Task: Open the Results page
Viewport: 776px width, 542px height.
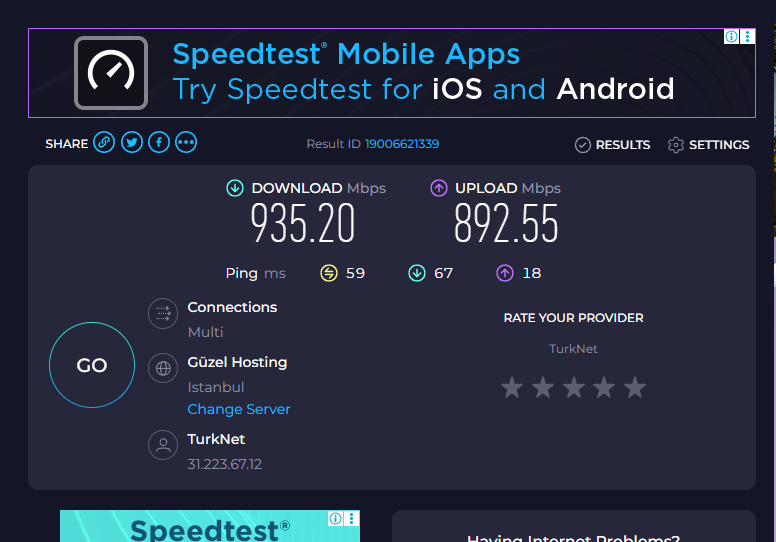Action: click(612, 145)
